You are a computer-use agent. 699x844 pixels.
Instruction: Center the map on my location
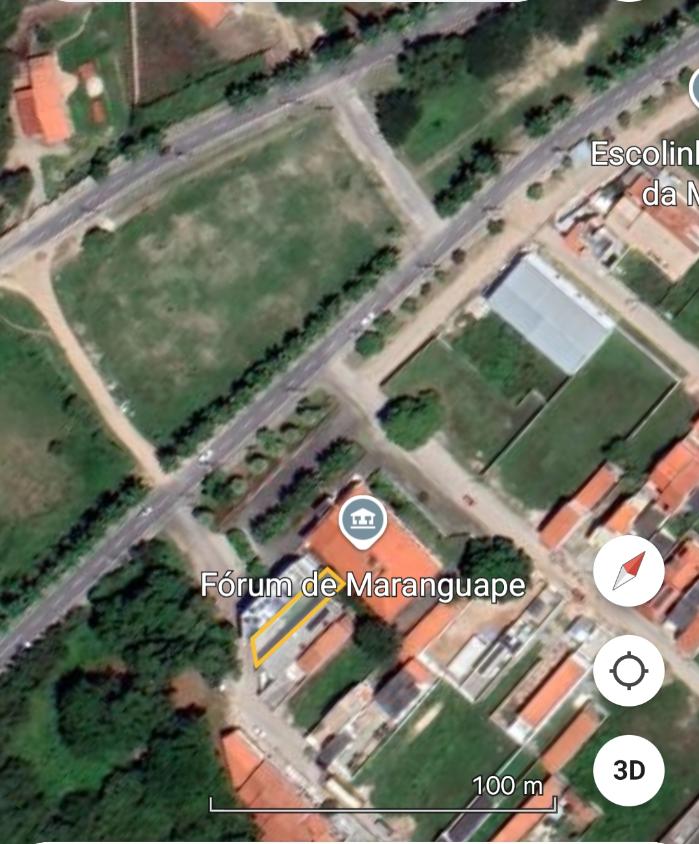pos(629,671)
